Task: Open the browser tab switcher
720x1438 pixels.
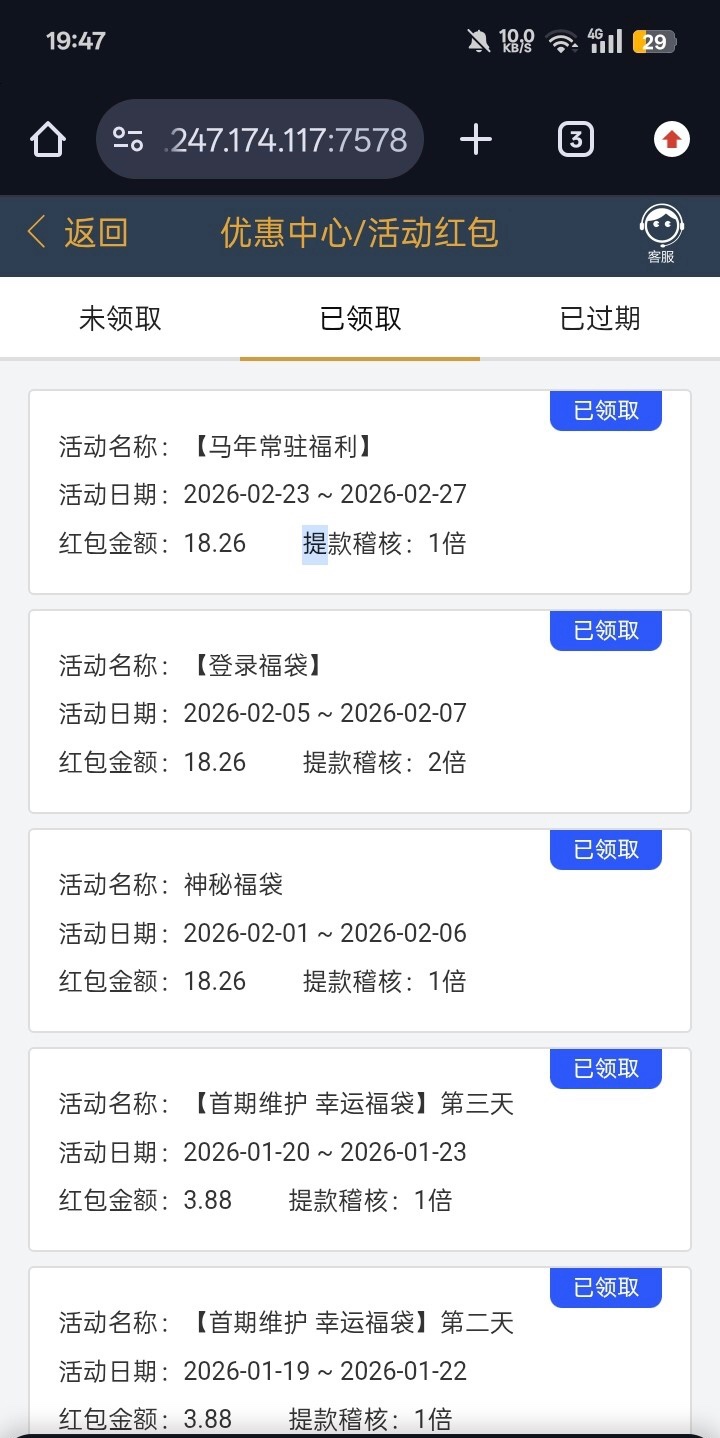Action: click(x=575, y=140)
